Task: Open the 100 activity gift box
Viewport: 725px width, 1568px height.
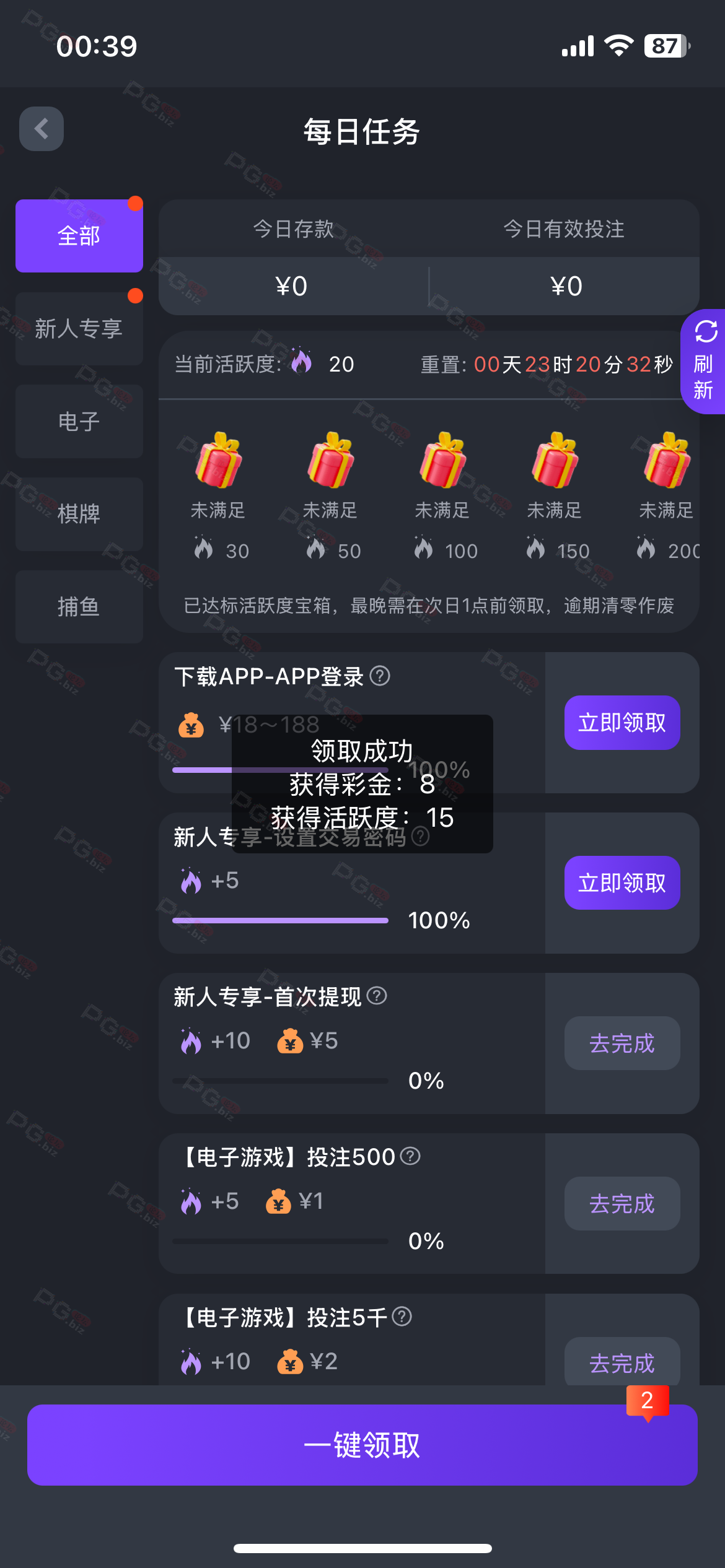Action: 442,461
